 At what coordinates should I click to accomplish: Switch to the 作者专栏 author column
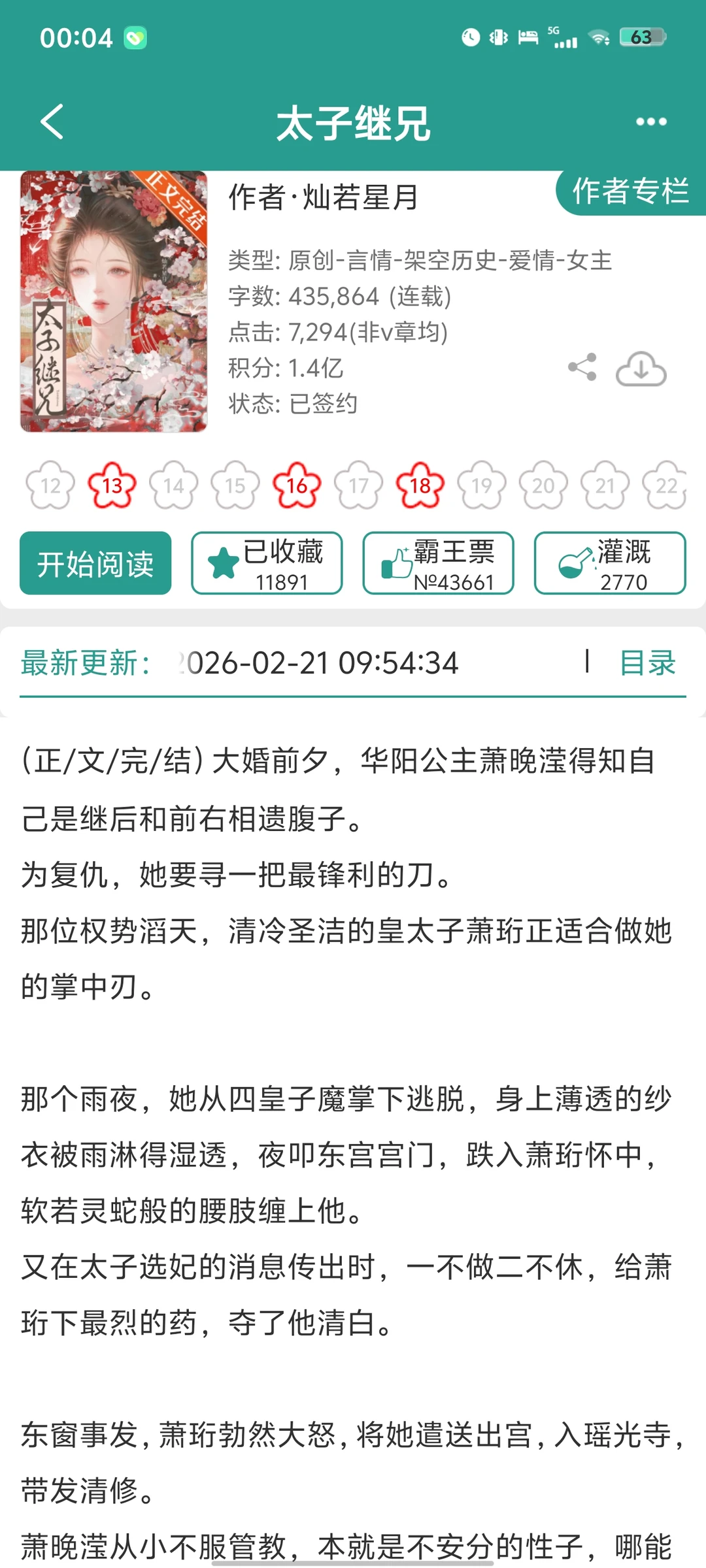[630, 191]
